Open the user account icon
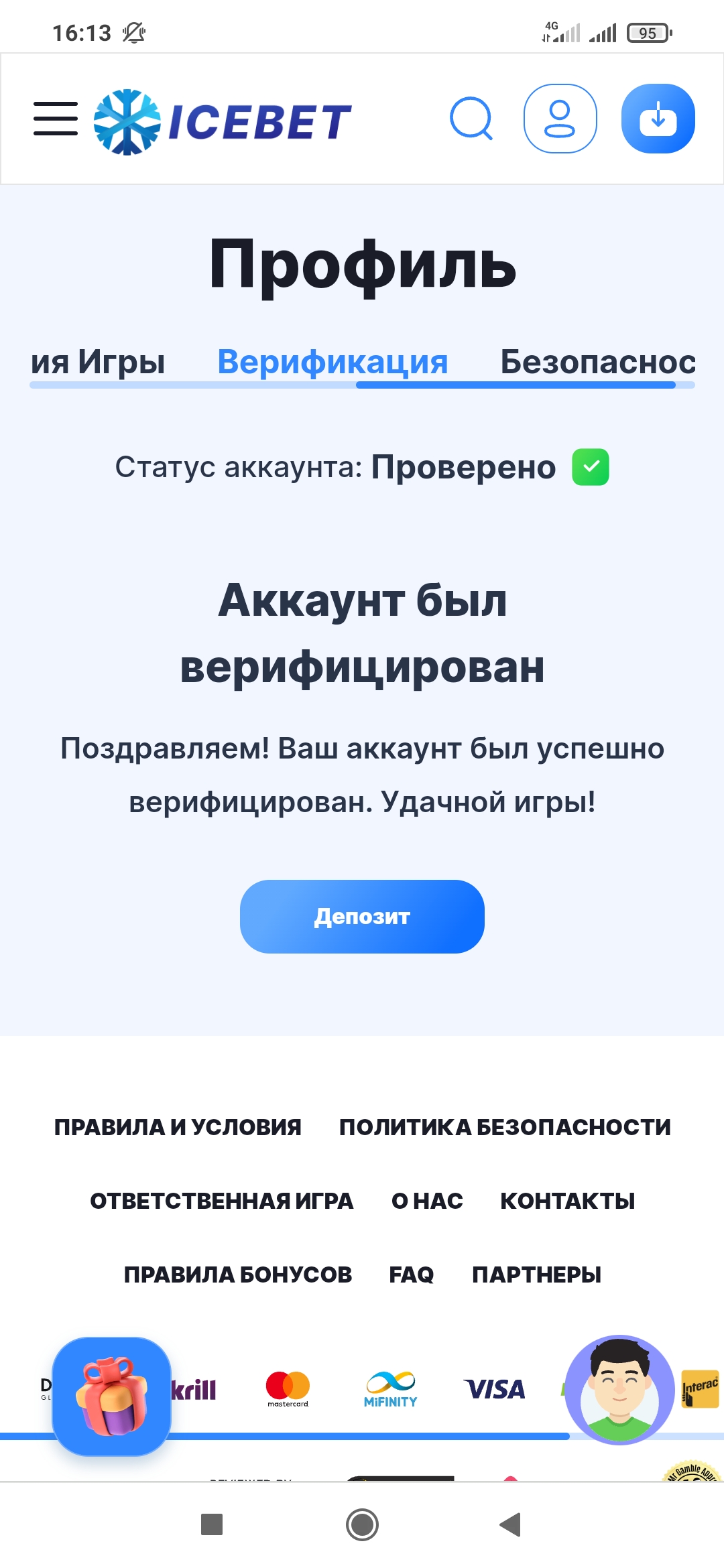 click(x=560, y=119)
